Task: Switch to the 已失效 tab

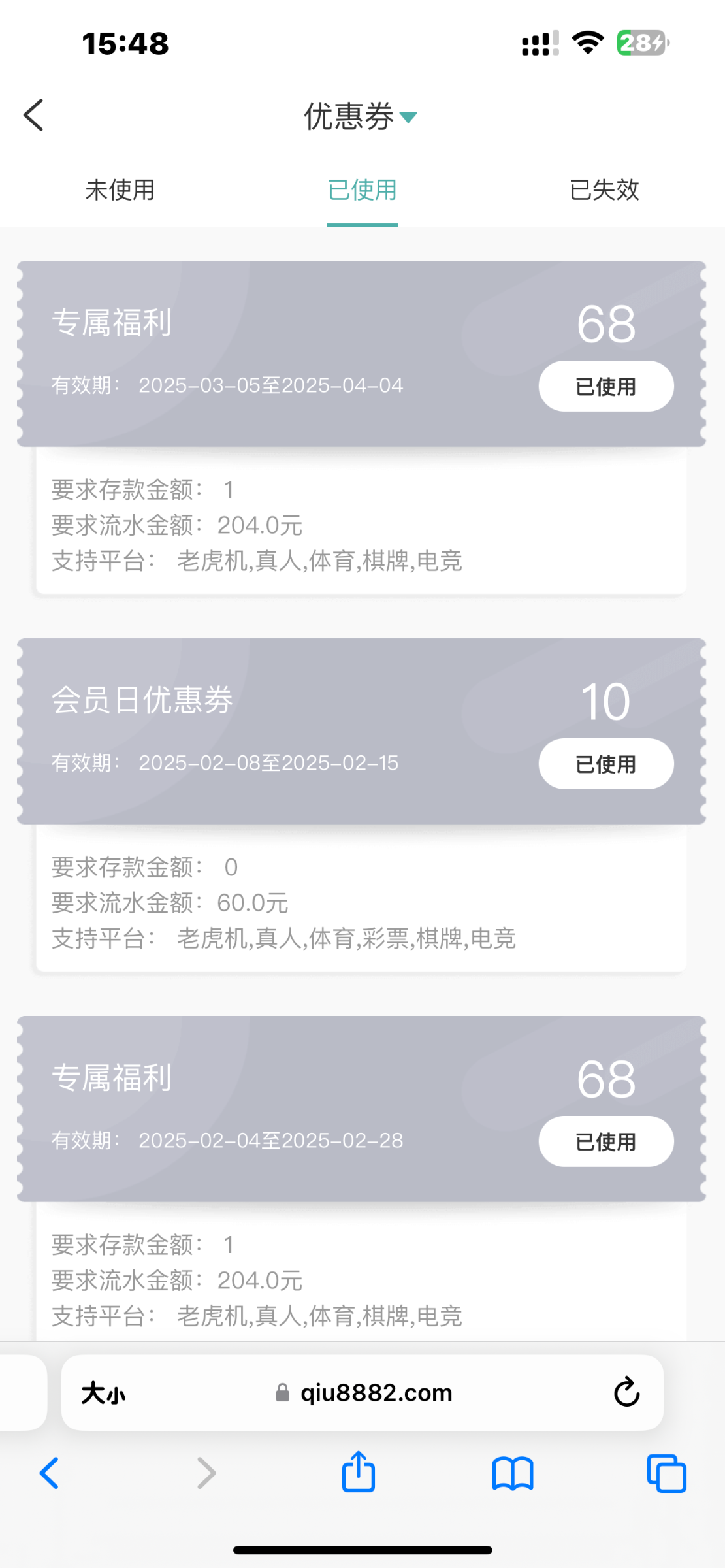Action: [x=604, y=189]
